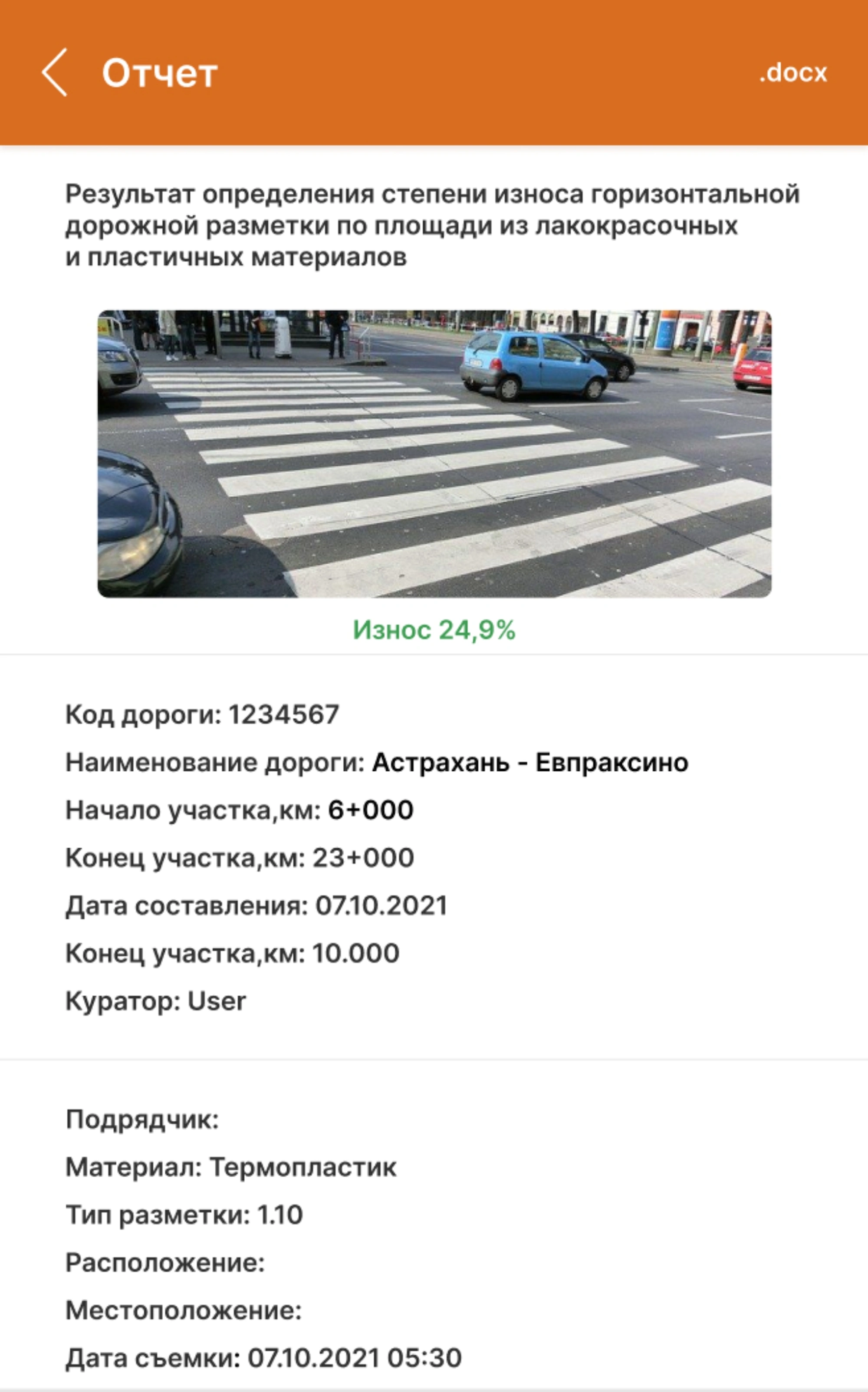The height and width of the screenshot is (1392, 868).
Task: Open the crosswalk photo
Action: coord(434,454)
